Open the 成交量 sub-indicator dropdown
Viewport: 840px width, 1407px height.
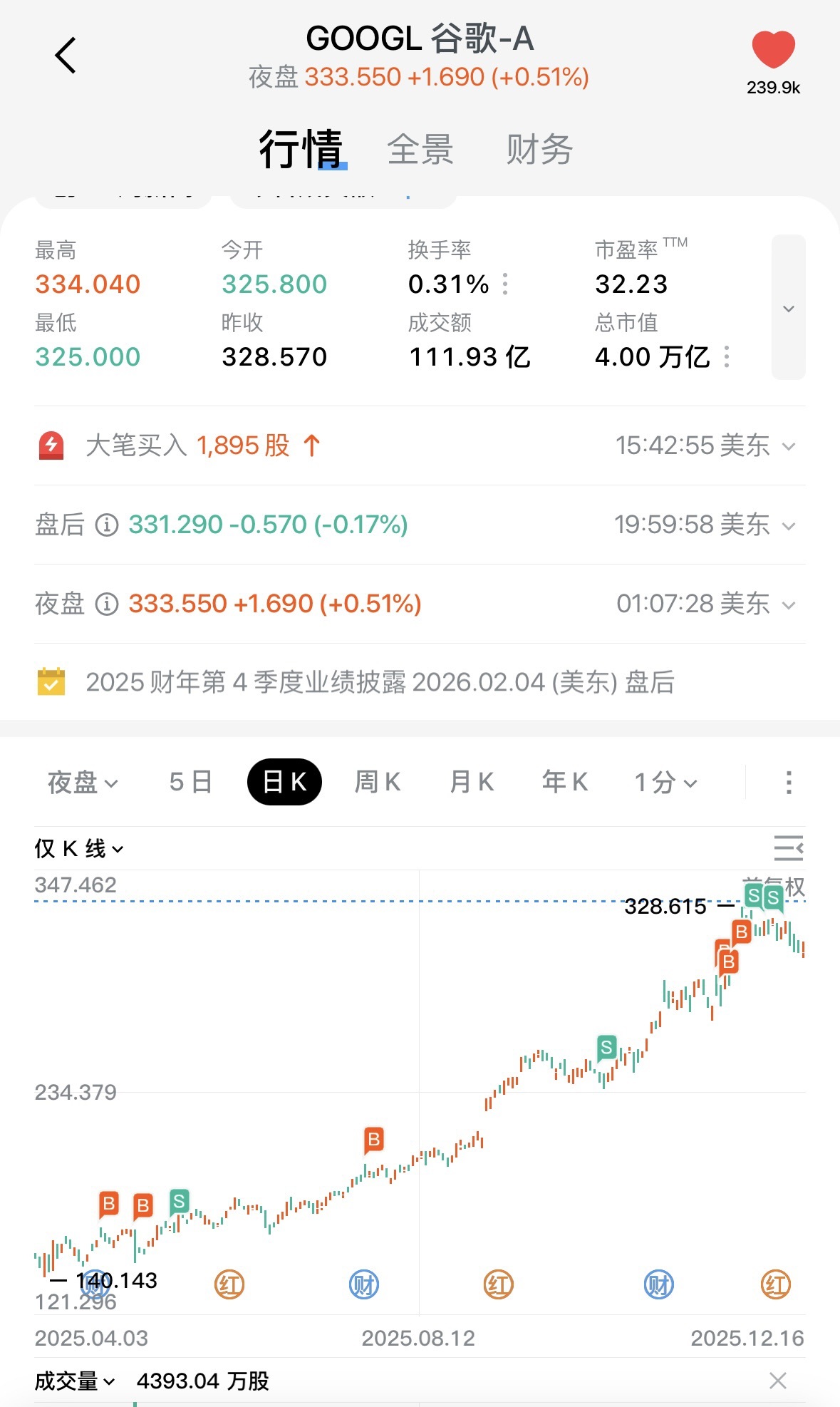click(75, 1381)
